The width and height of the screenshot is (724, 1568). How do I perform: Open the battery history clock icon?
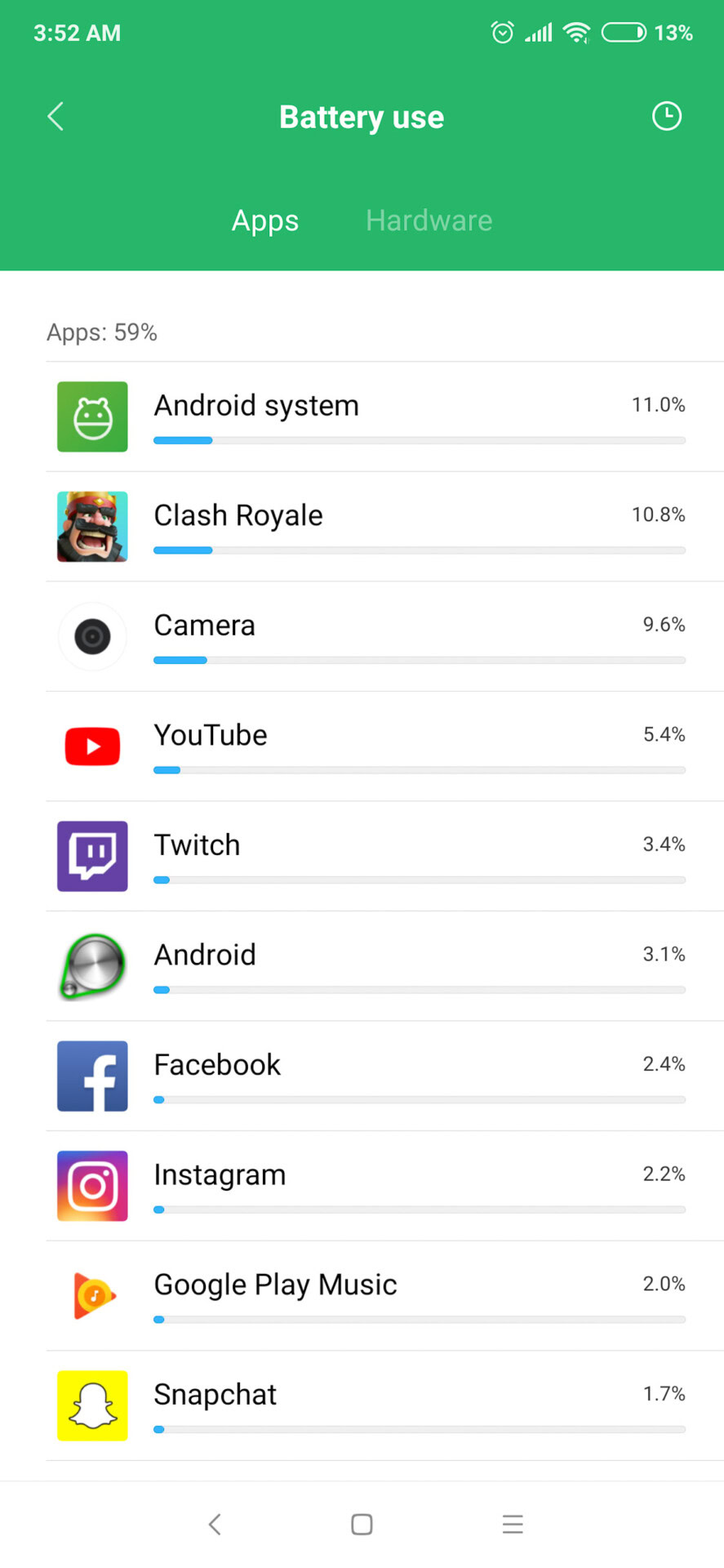pyautogui.click(x=666, y=116)
